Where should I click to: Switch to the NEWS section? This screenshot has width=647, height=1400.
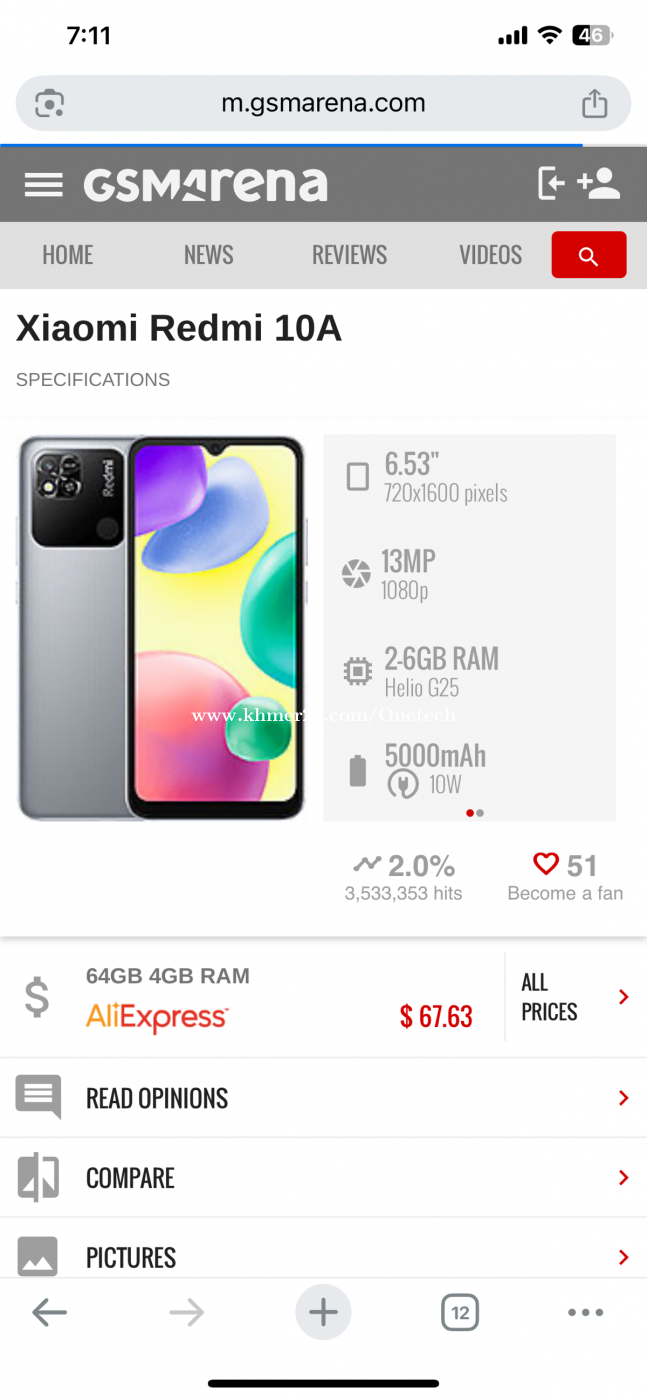pos(208,255)
